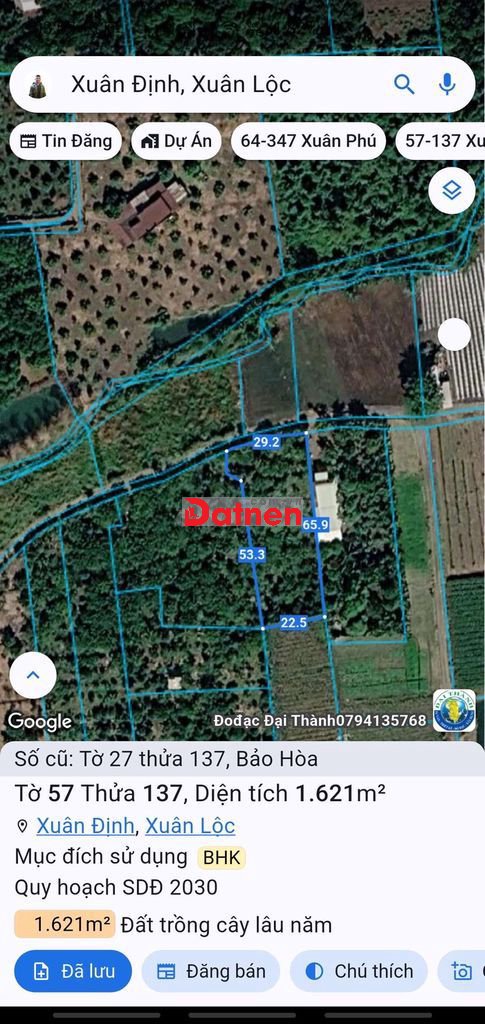Open the Xuân Định link
Screen dimensions: 485x1024
coord(86,826)
